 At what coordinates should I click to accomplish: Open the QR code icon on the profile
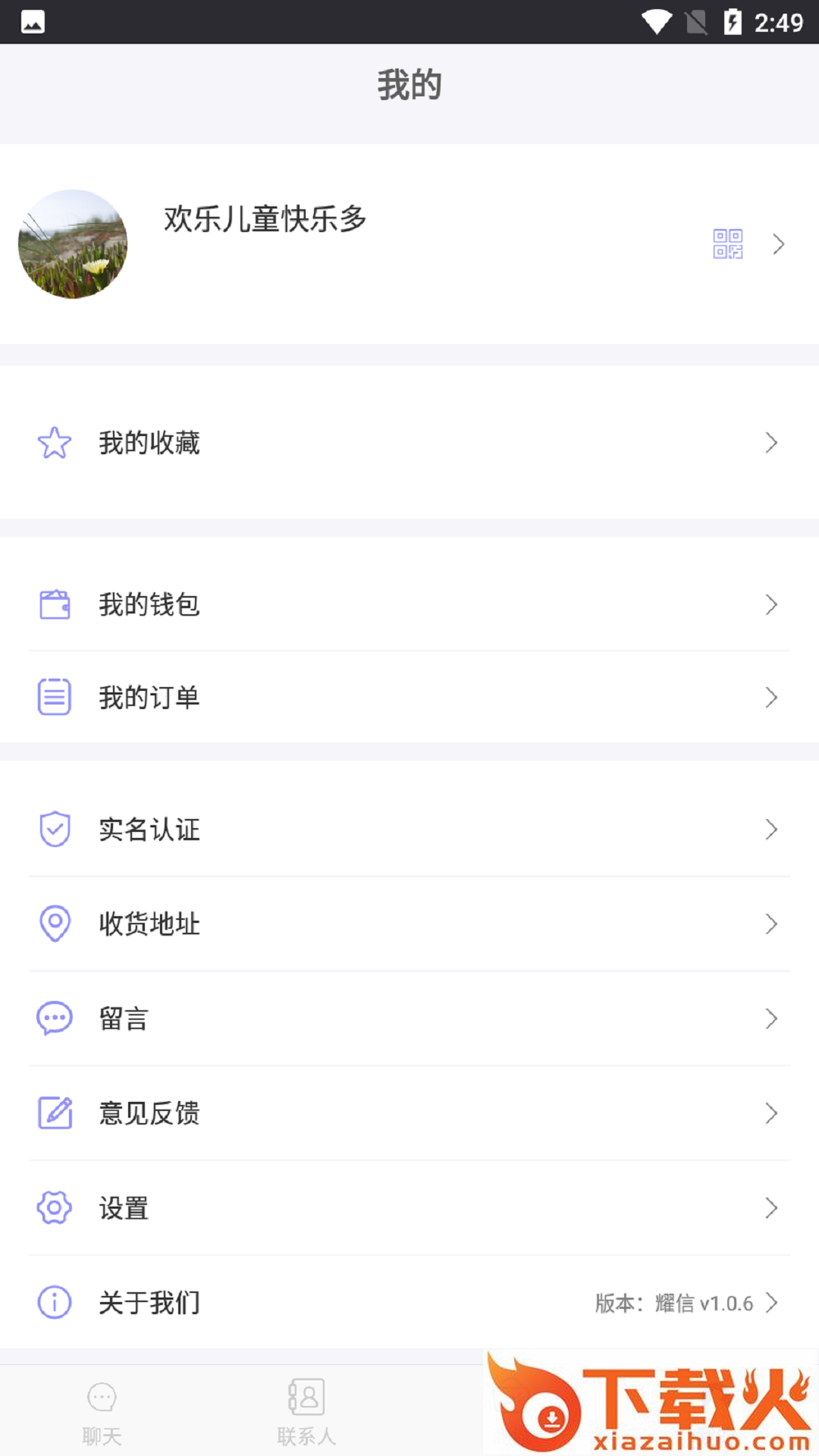(727, 244)
